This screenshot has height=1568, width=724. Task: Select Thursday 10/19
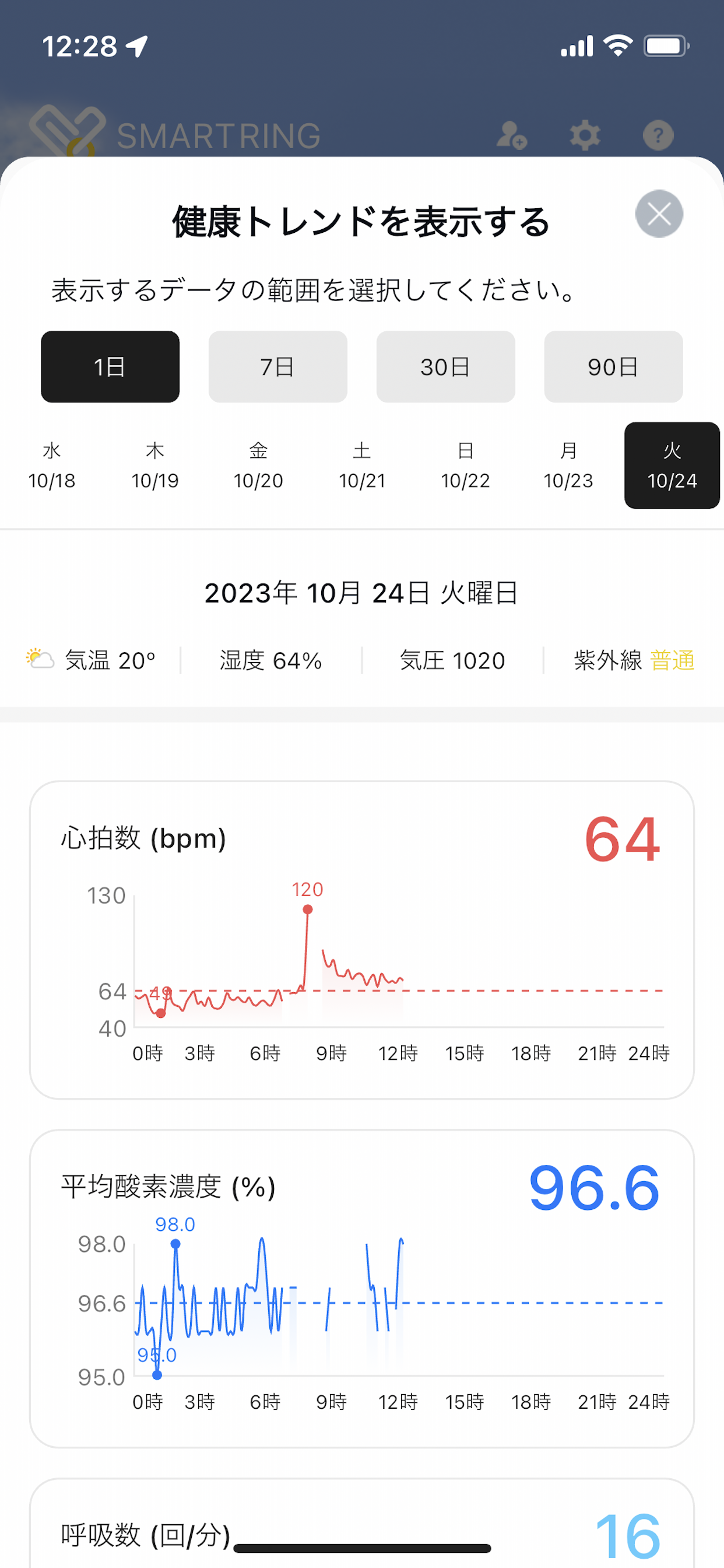[155, 466]
